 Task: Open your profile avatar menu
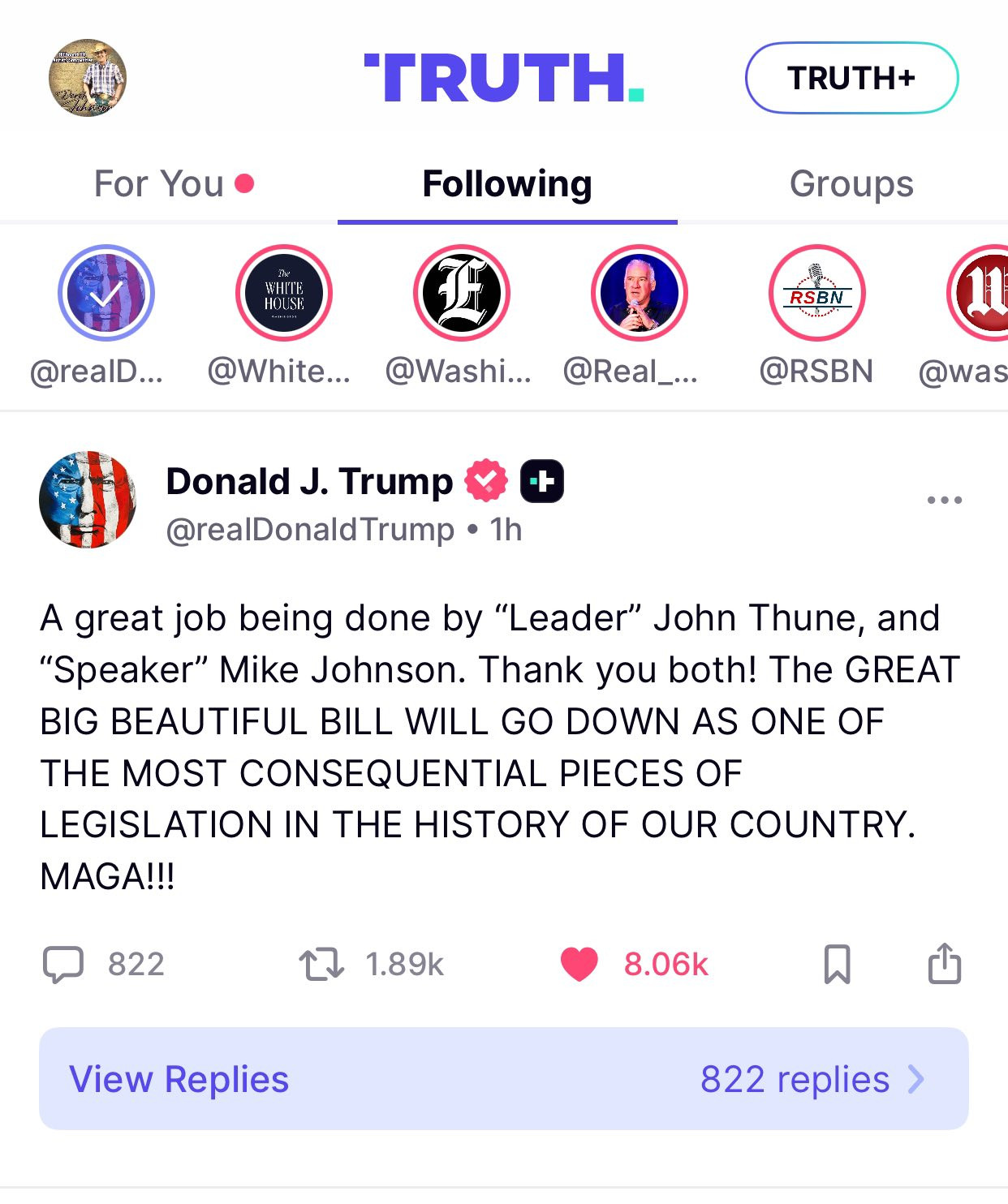(88, 78)
